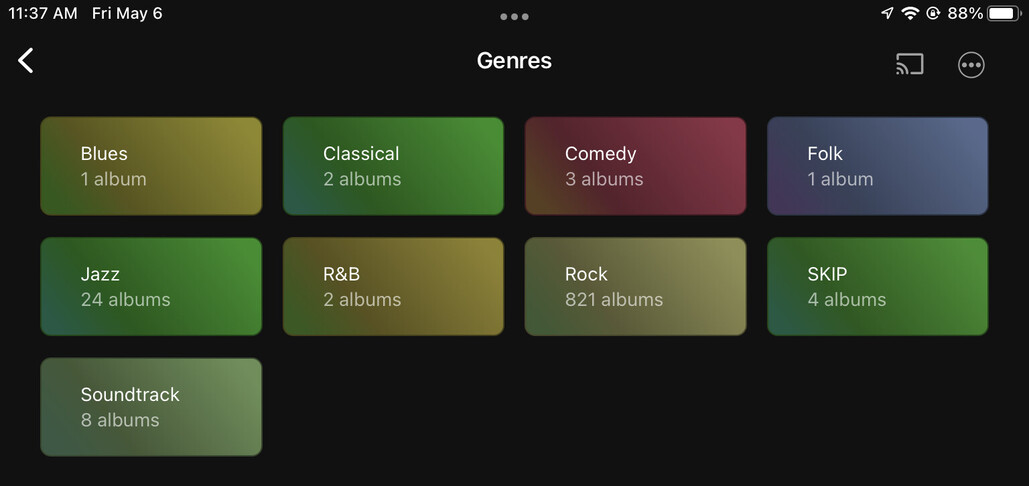Tap the three-dot multitasking indicator

pos(514,16)
